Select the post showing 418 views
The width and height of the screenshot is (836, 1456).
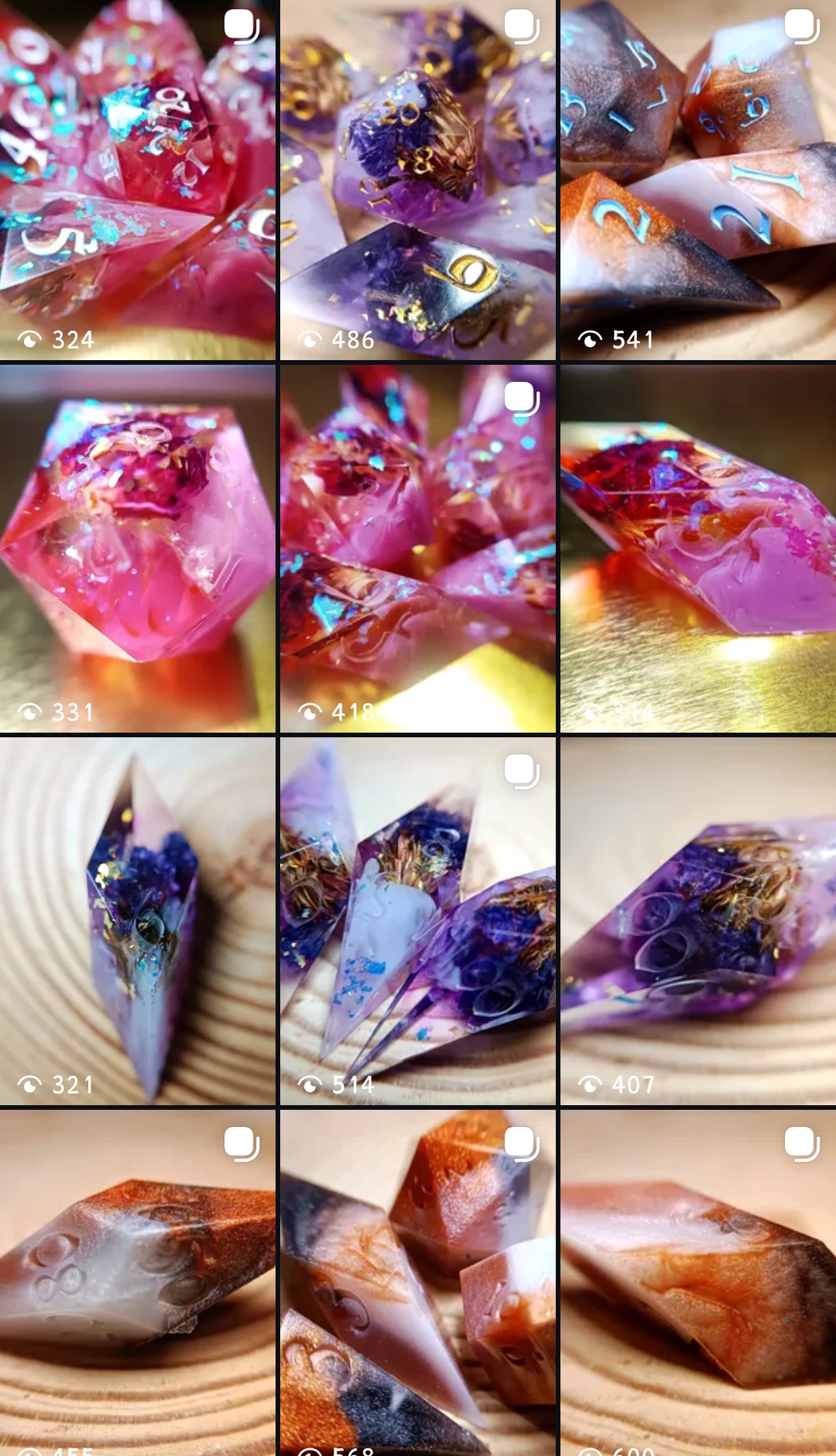pos(418,548)
